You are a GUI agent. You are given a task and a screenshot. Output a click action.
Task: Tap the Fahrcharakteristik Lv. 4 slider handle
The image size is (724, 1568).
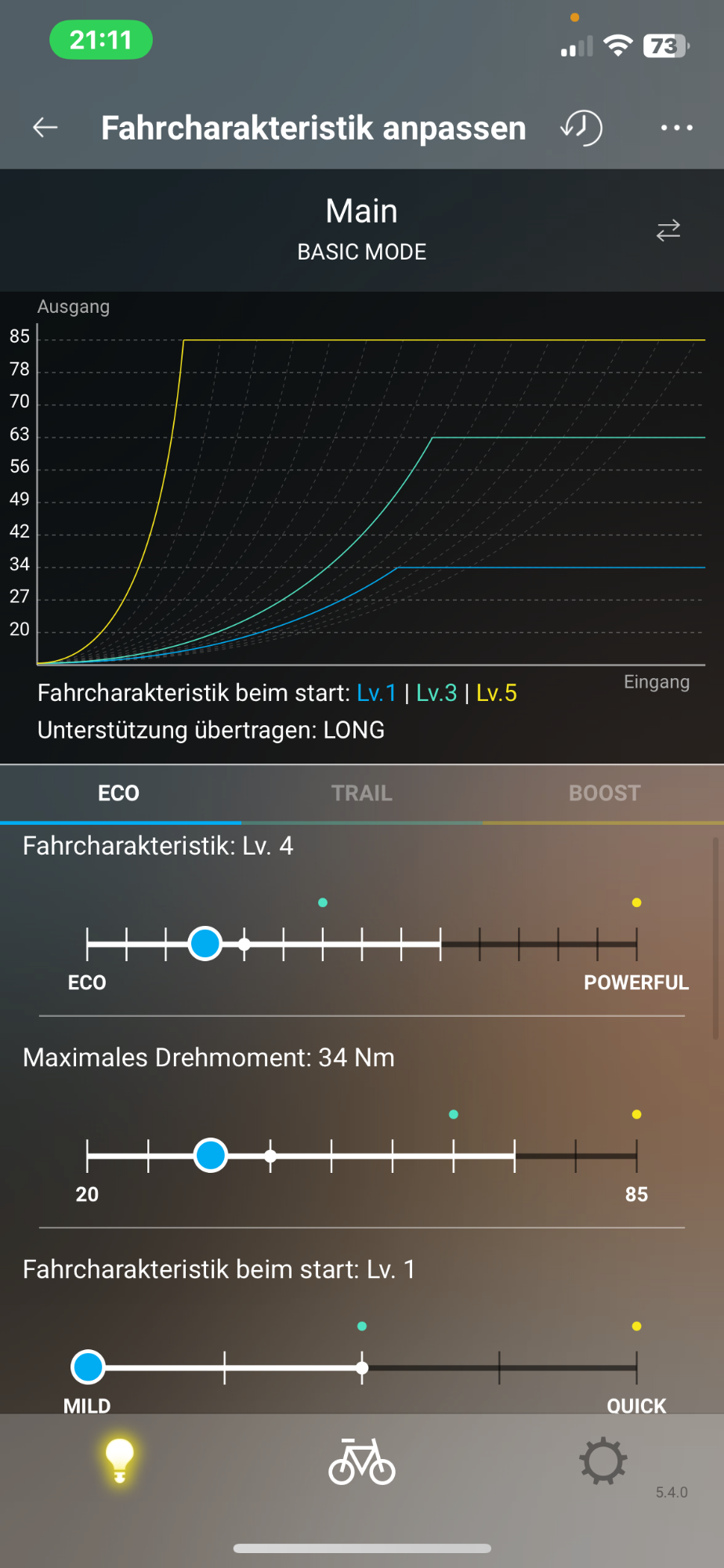point(205,943)
